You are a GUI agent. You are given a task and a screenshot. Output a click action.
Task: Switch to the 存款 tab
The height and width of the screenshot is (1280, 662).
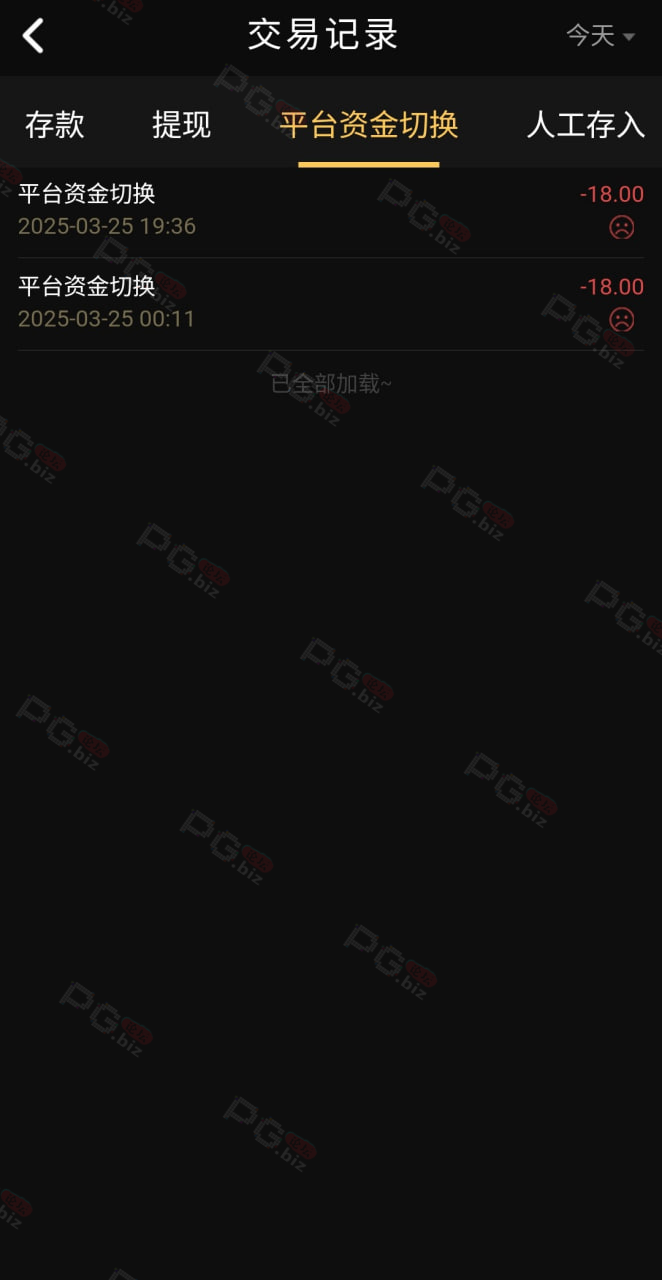55,125
